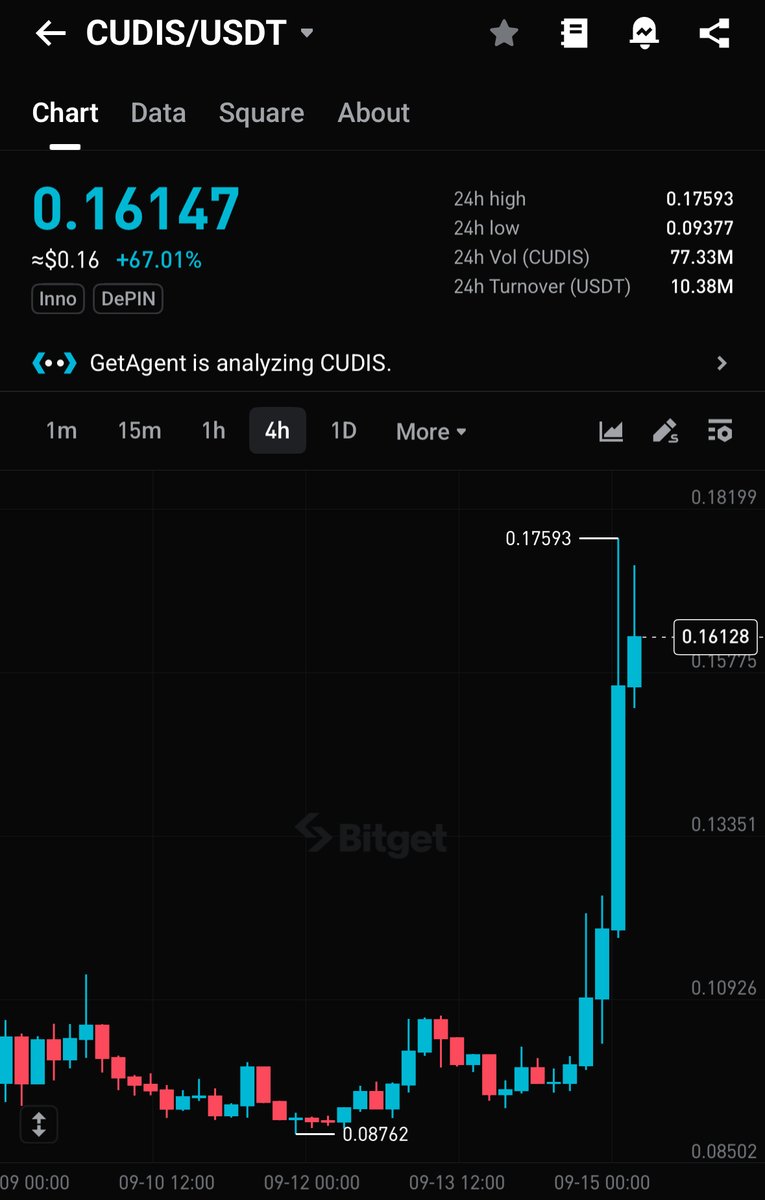This screenshot has height=1200, width=765.
Task: Open the price alert bell icon
Action: coord(643,34)
